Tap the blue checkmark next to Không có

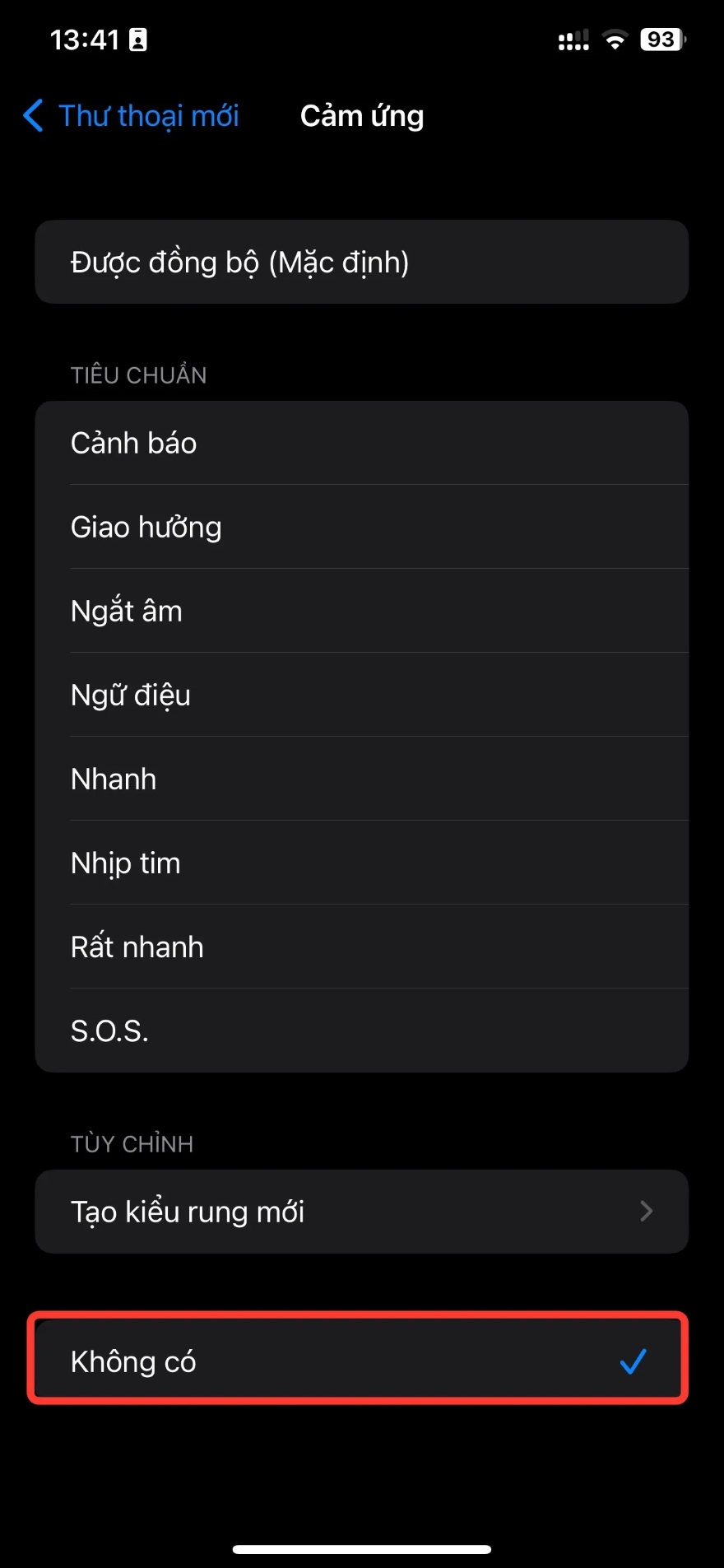click(633, 1362)
